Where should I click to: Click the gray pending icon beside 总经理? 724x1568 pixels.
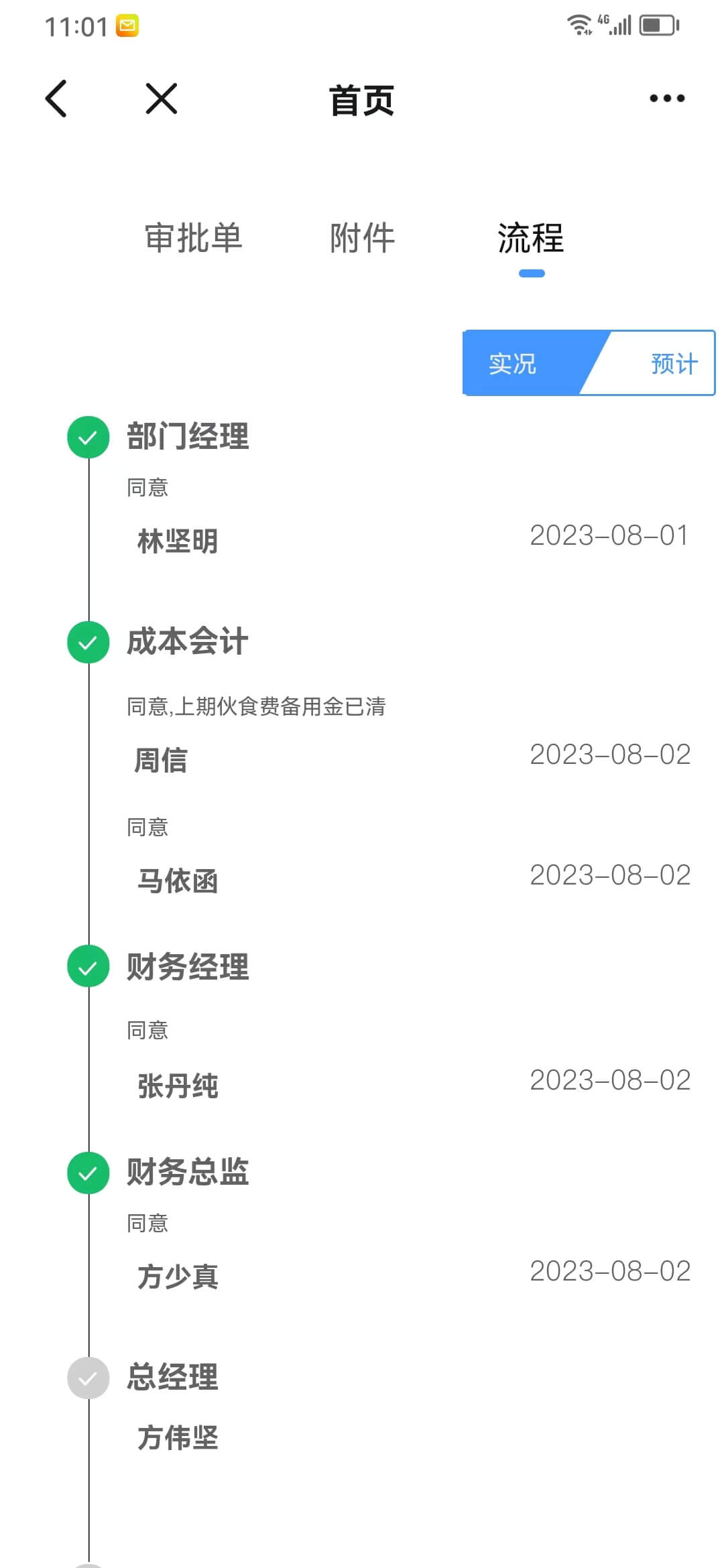point(88,1378)
